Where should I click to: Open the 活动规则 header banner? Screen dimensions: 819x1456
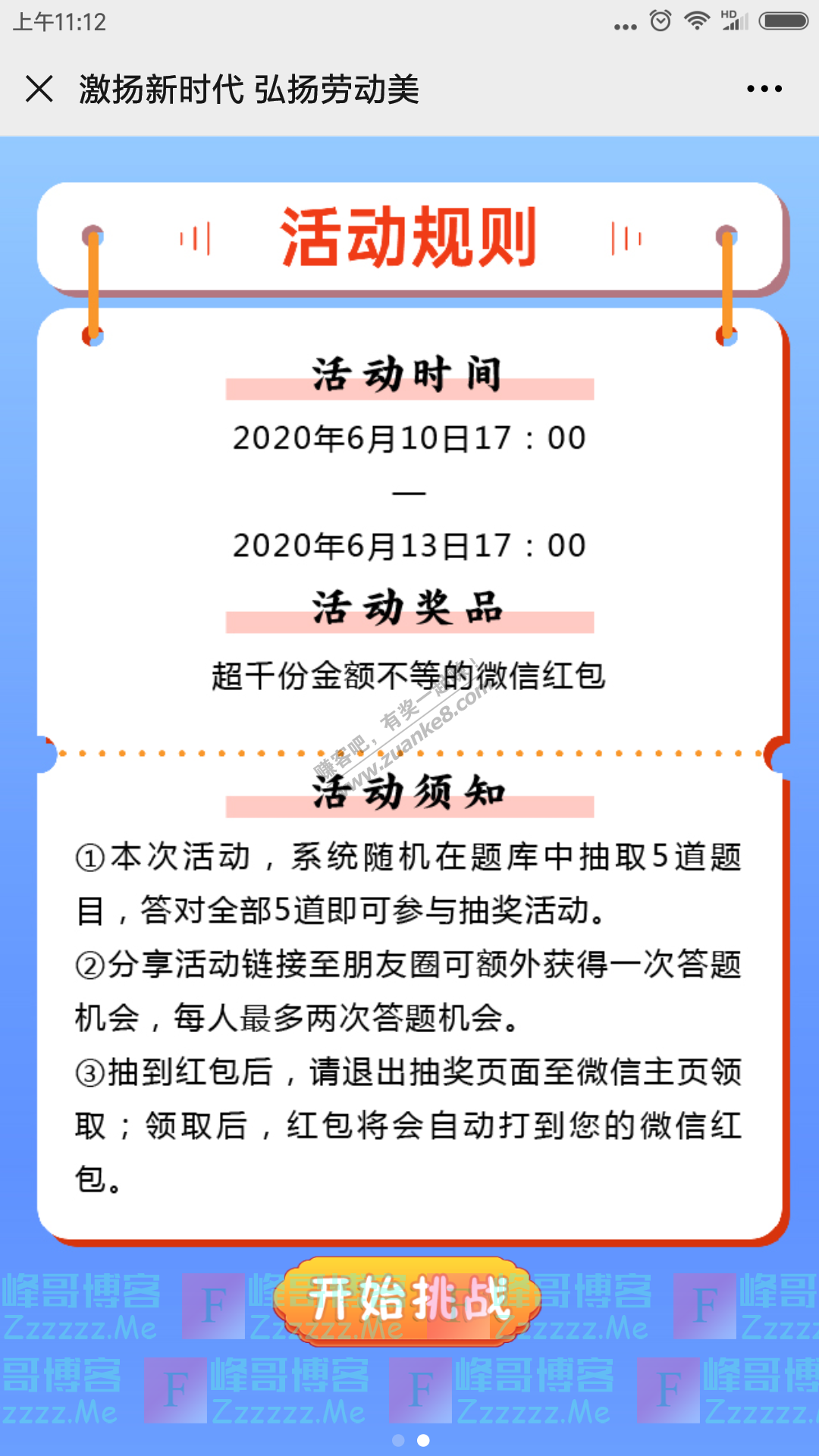(409, 235)
